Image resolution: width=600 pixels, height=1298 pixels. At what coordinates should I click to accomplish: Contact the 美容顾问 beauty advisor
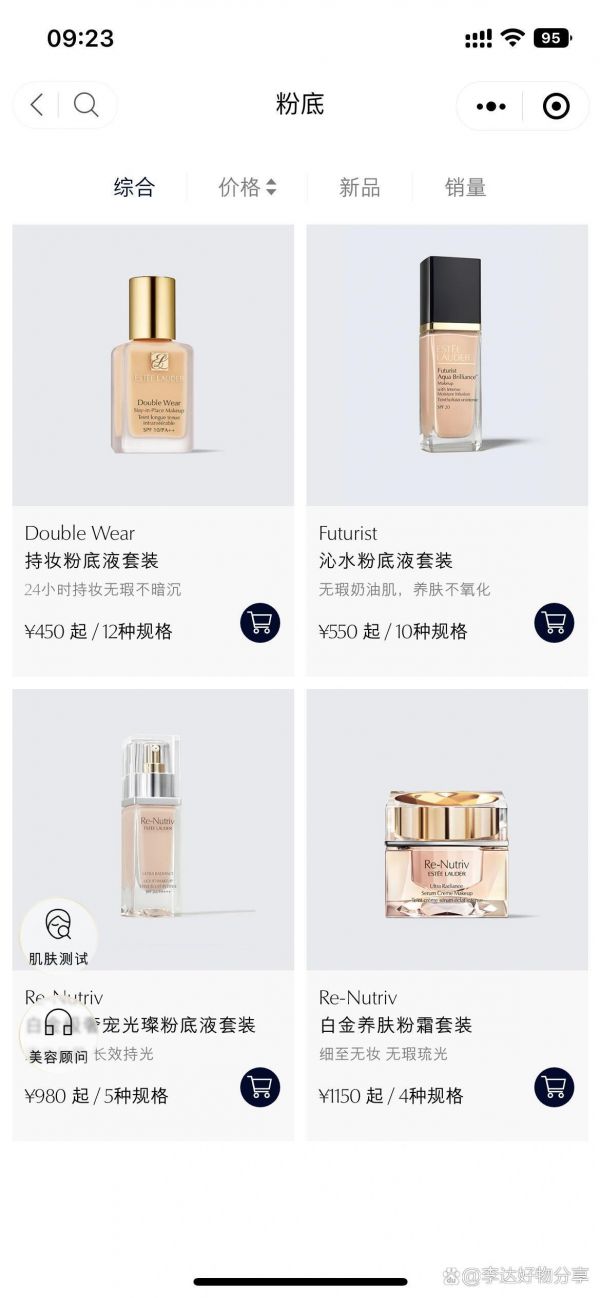(58, 1032)
